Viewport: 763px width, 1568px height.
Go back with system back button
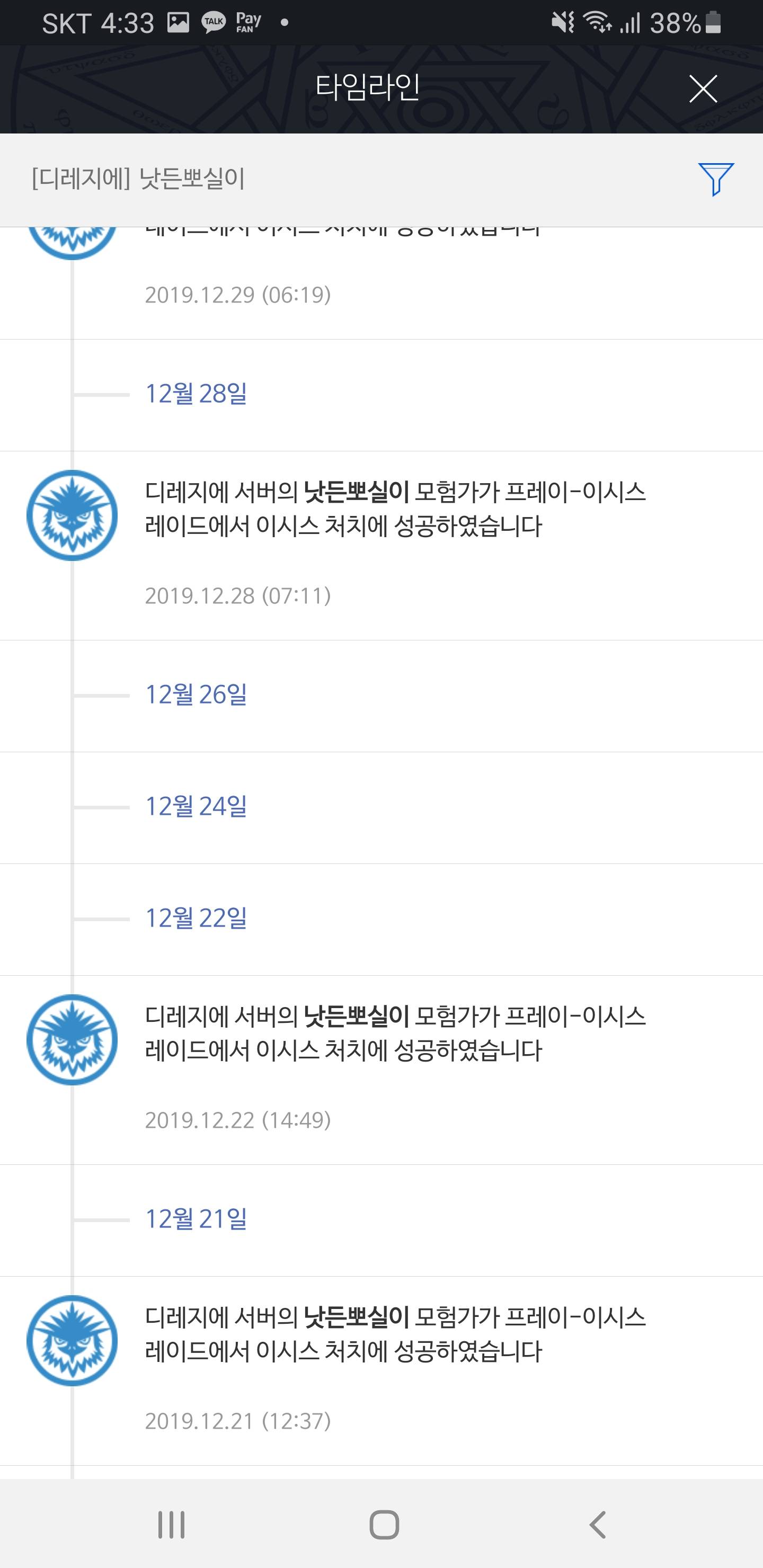(597, 1525)
